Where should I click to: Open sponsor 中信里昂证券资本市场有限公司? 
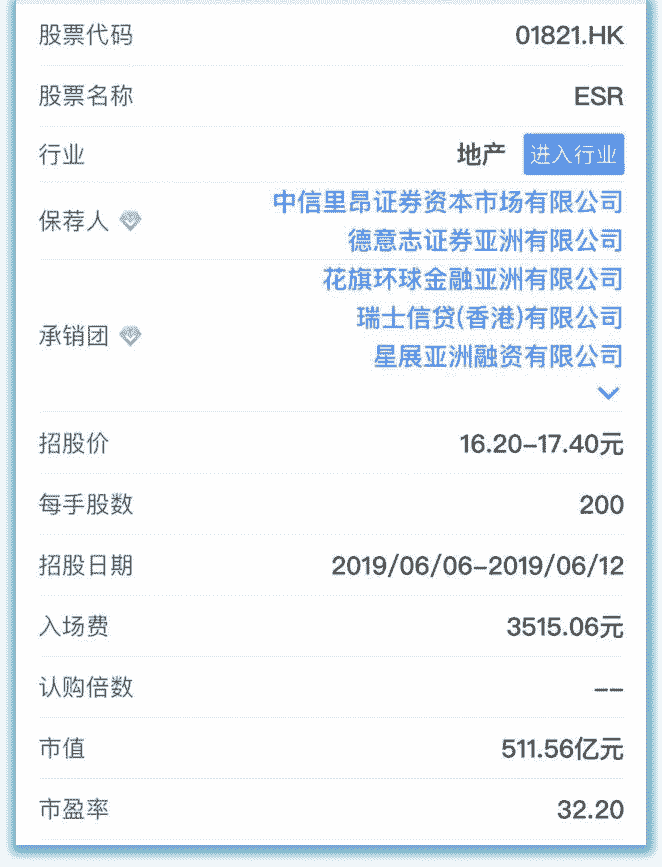click(447, 202)
